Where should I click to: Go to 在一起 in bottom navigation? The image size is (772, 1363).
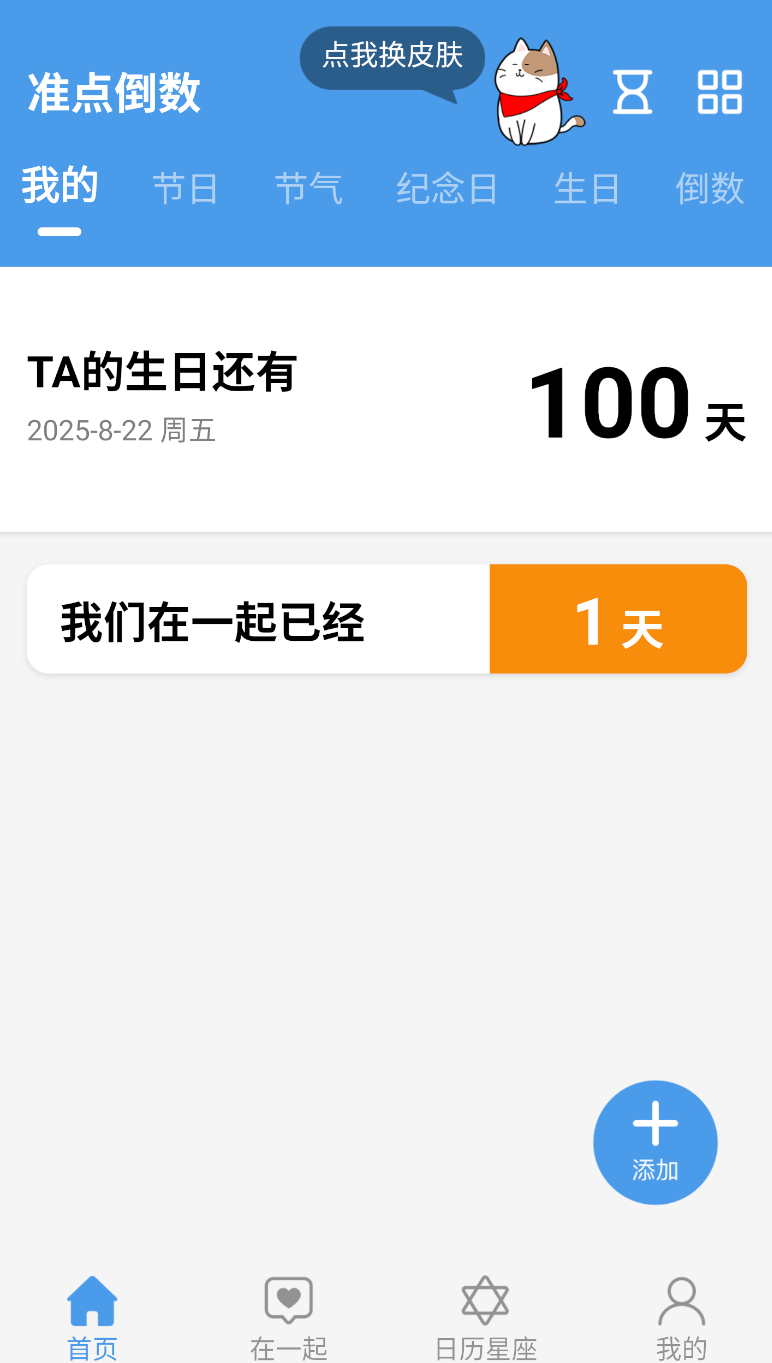click(x=289, y=1319)
